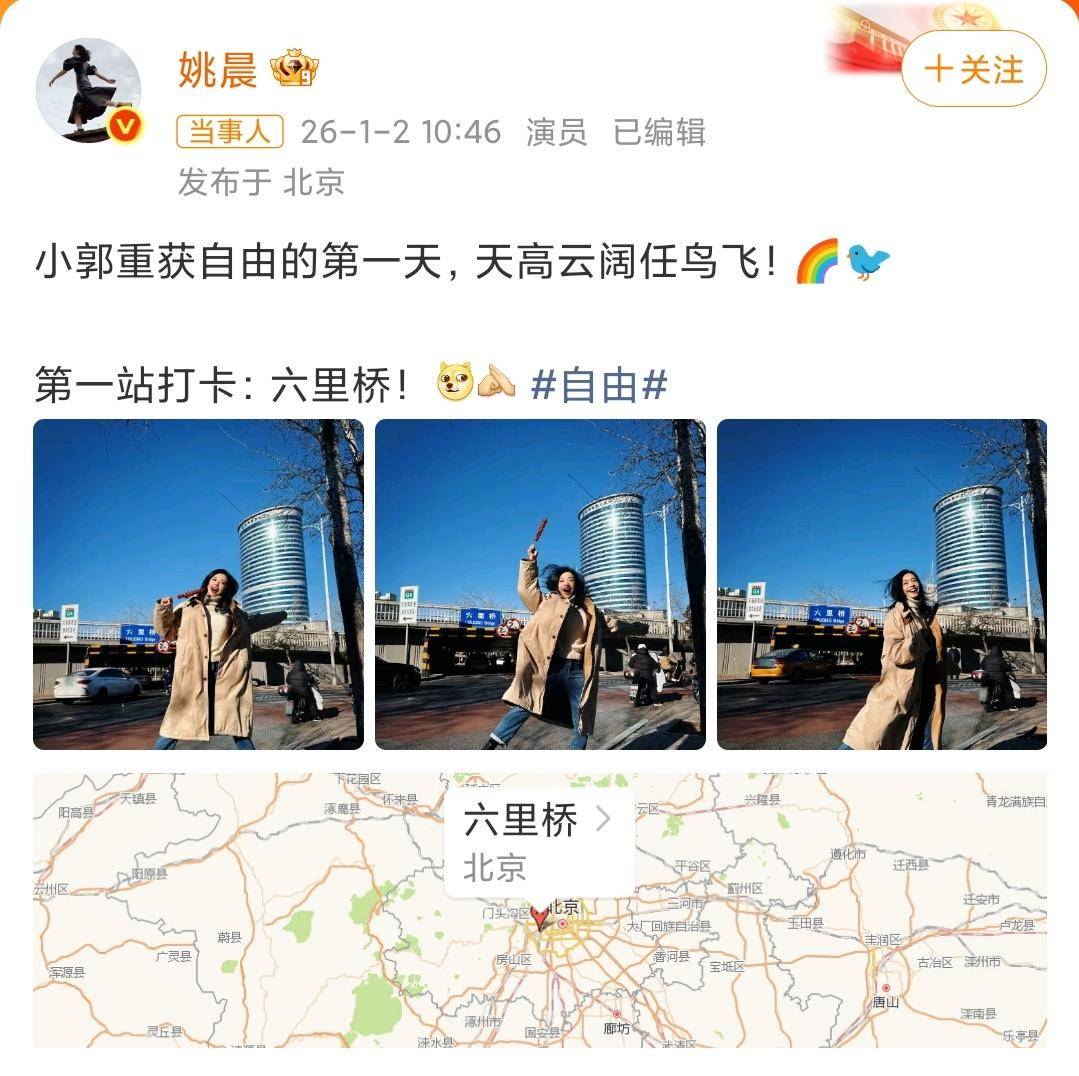Open the 六里桥 北京 location card

(539, 842)
